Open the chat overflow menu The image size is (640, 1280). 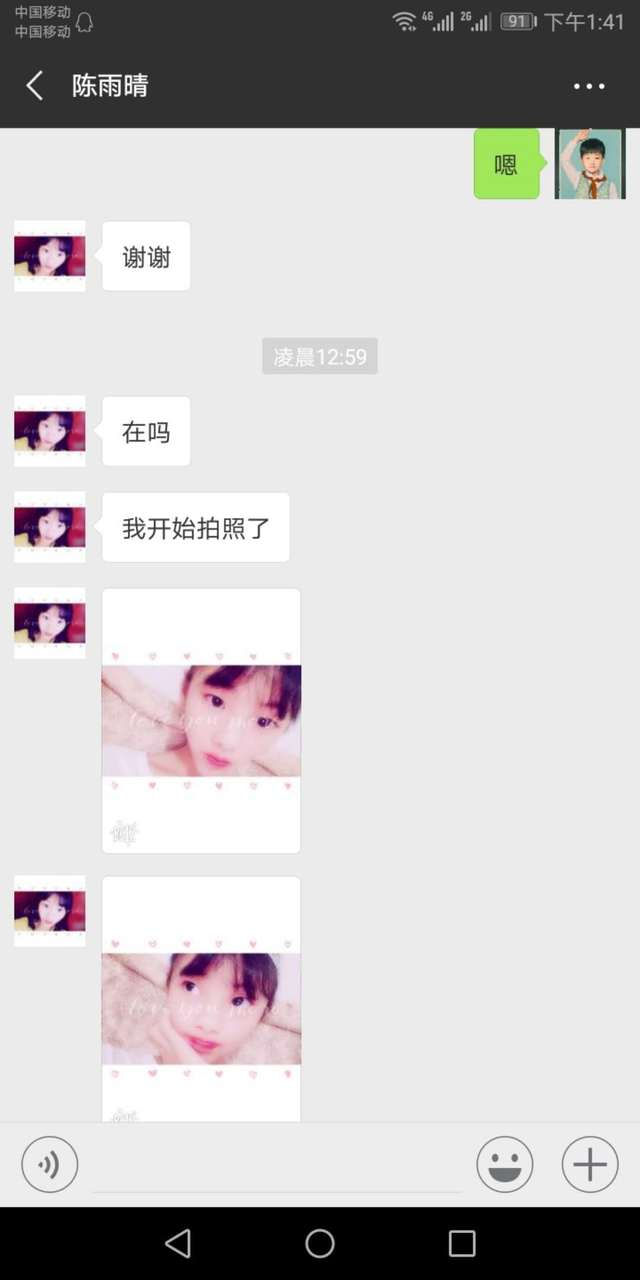click(x=589, y=87)
